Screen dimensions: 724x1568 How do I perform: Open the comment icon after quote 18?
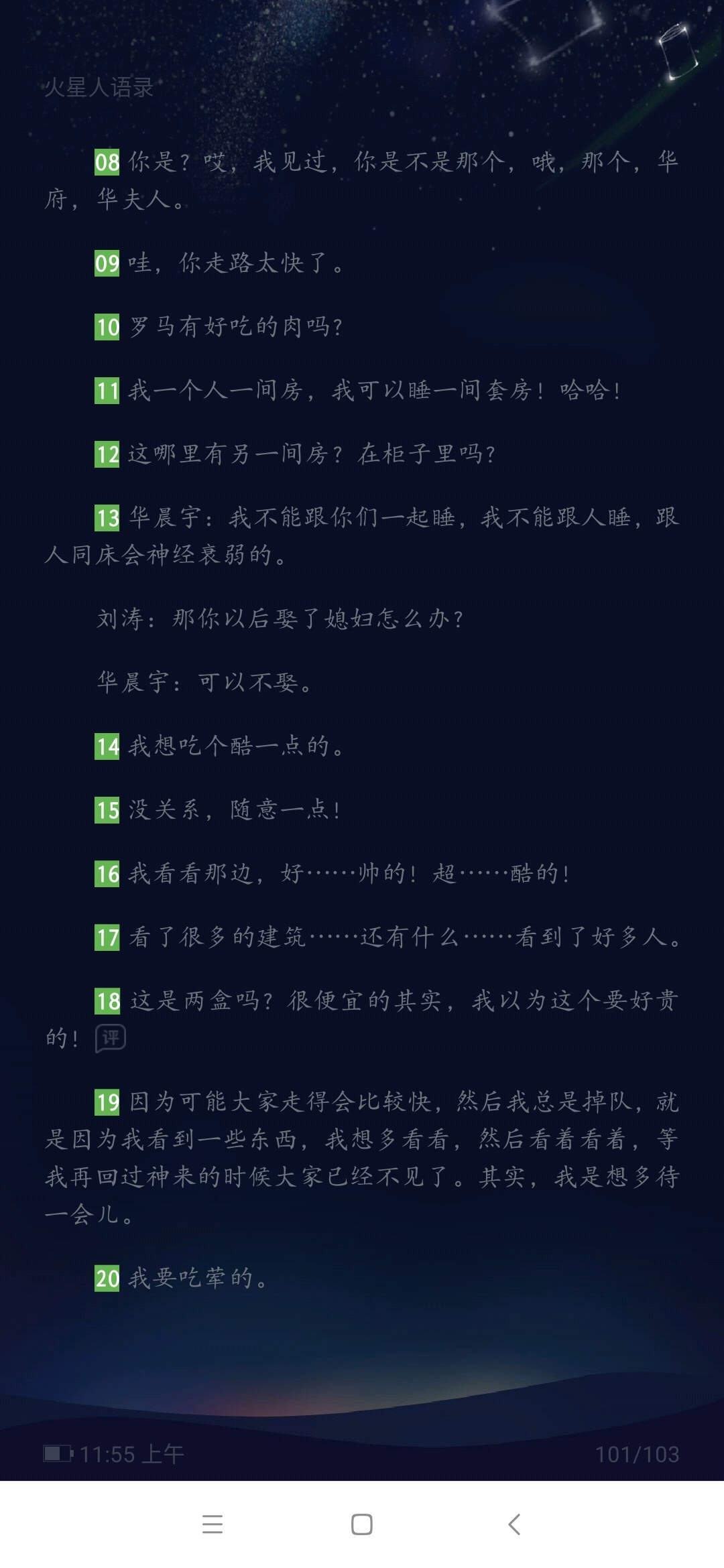[x=111, y=1038]
